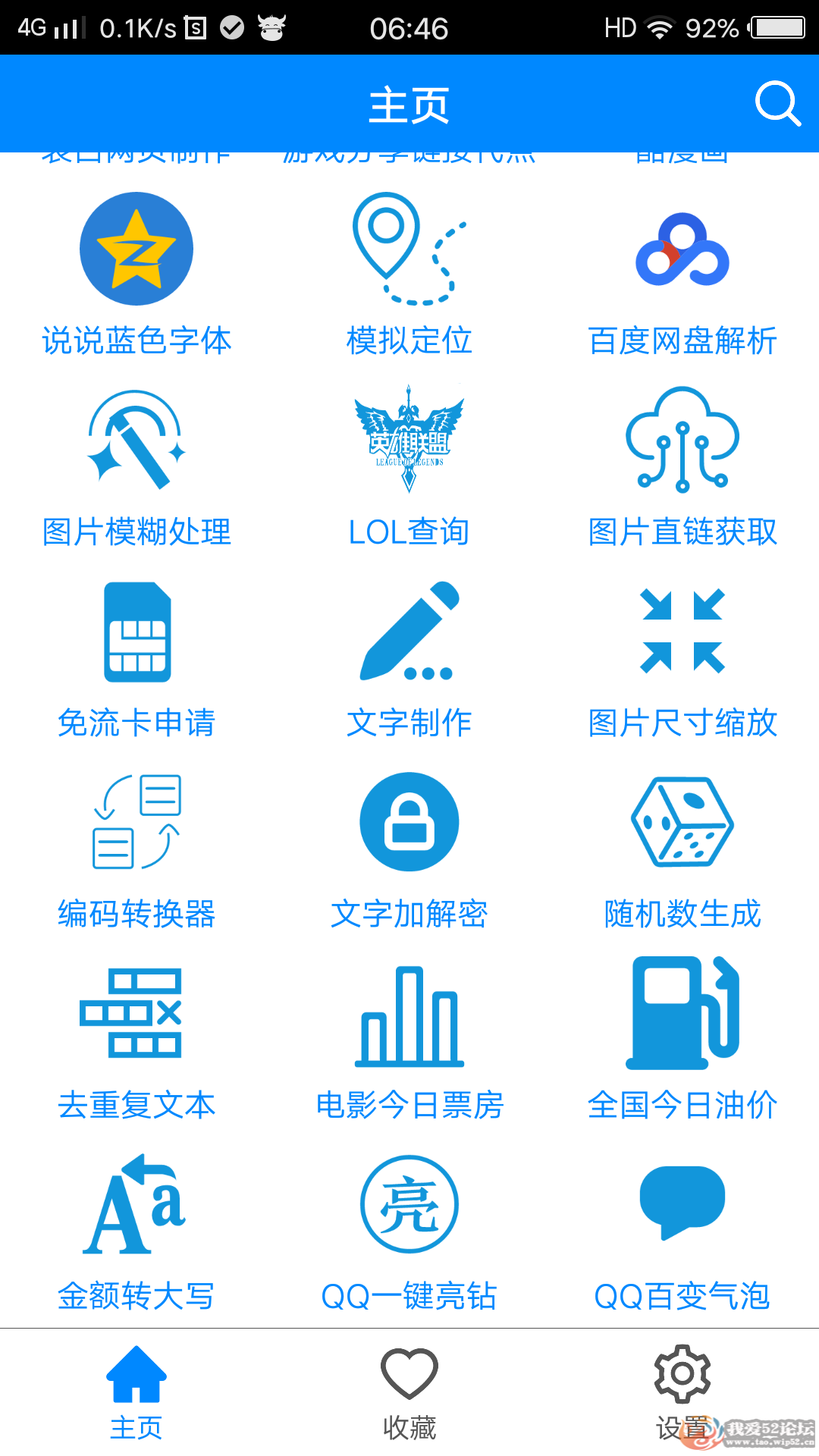Open the search icon in the header
The width and height of the screenshot is (819, 1456).
coord(777,104)
